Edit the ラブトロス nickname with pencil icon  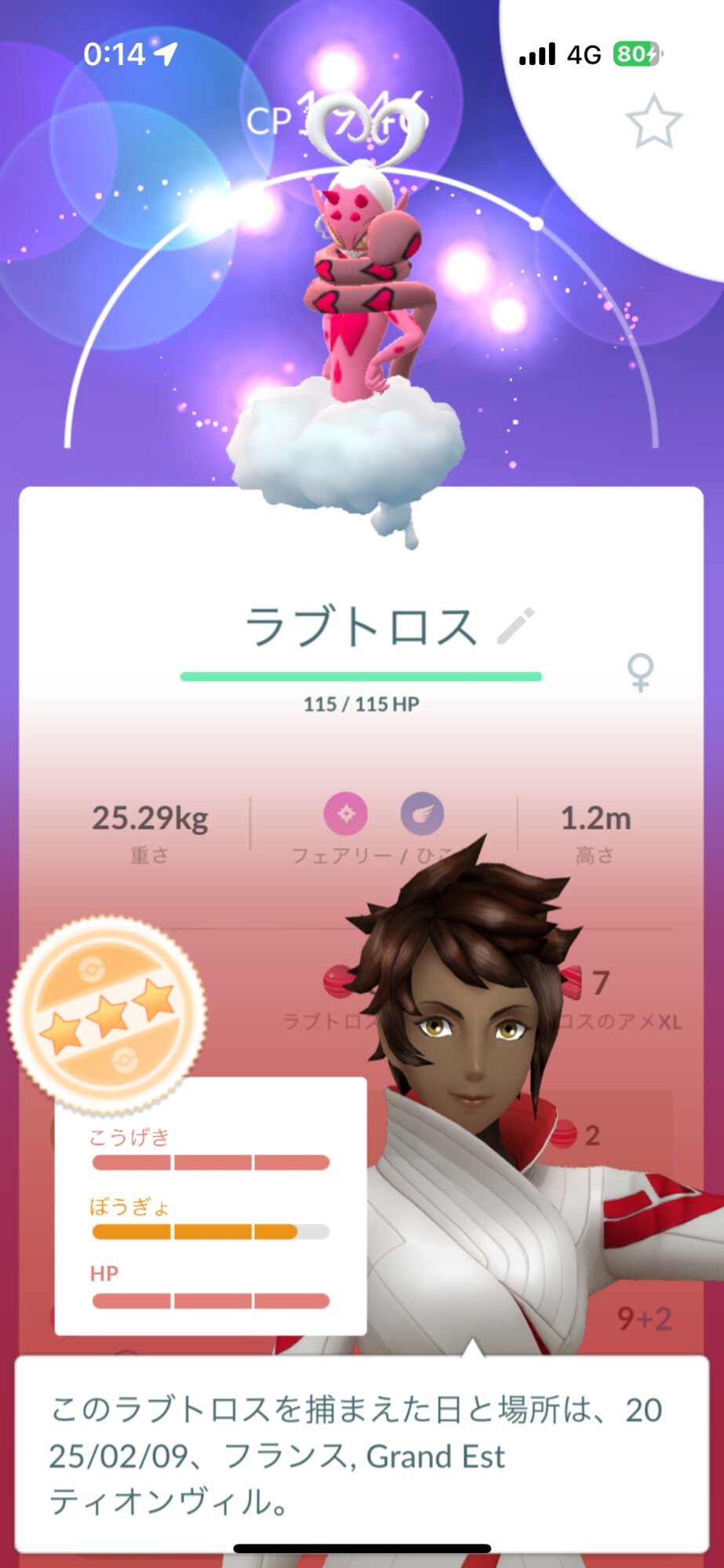516,626
